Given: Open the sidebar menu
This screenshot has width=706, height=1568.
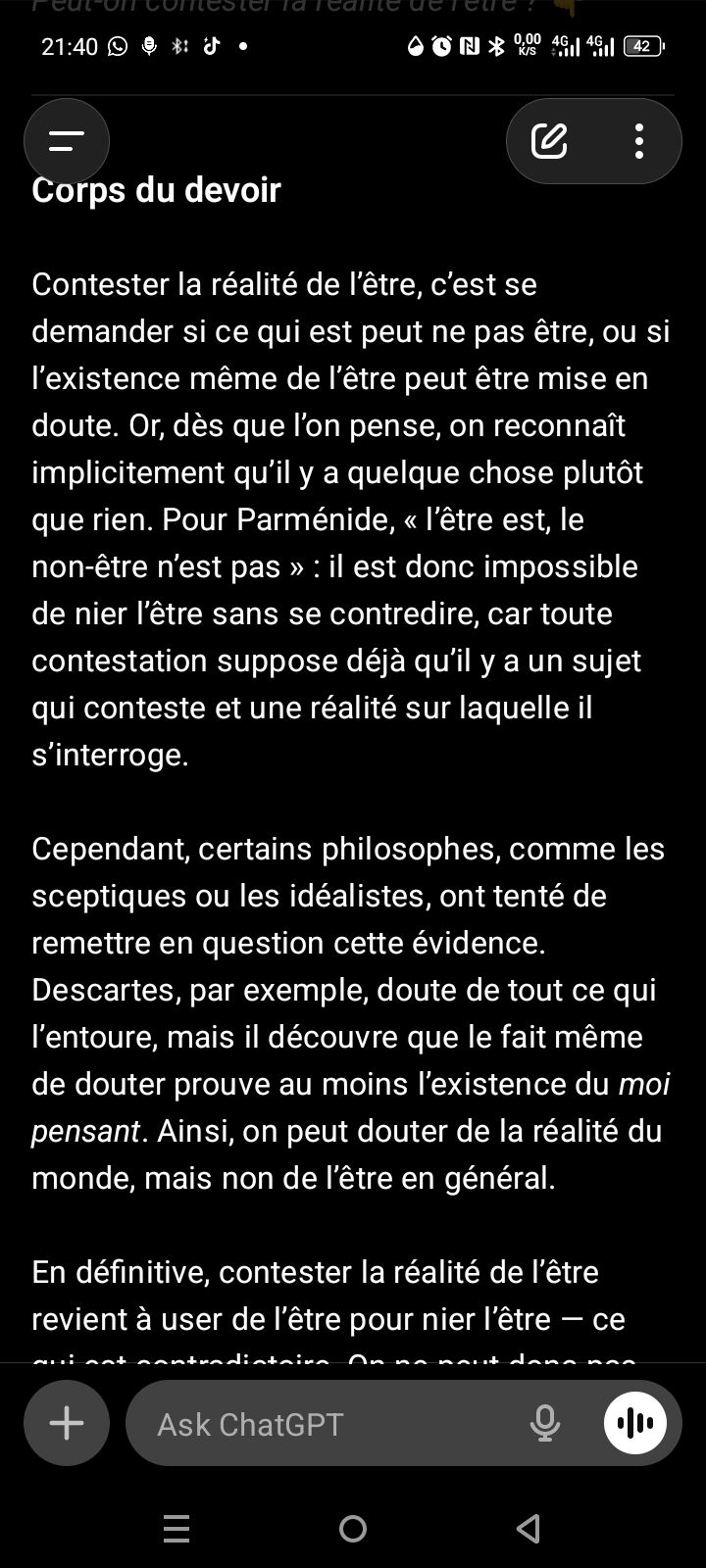Looking at the screenshot, I should point(67,141).
